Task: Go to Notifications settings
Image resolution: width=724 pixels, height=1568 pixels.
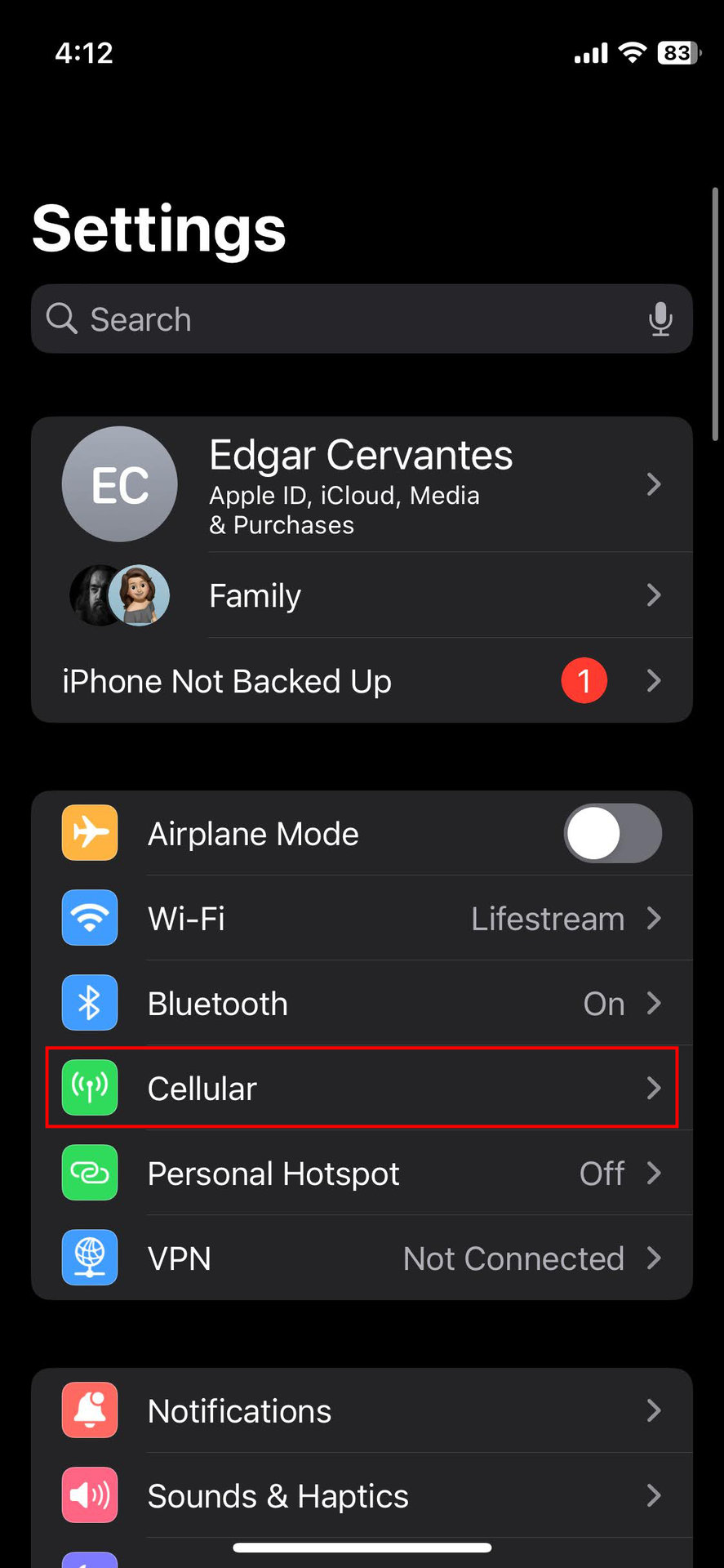Action: coord(362,1411)
